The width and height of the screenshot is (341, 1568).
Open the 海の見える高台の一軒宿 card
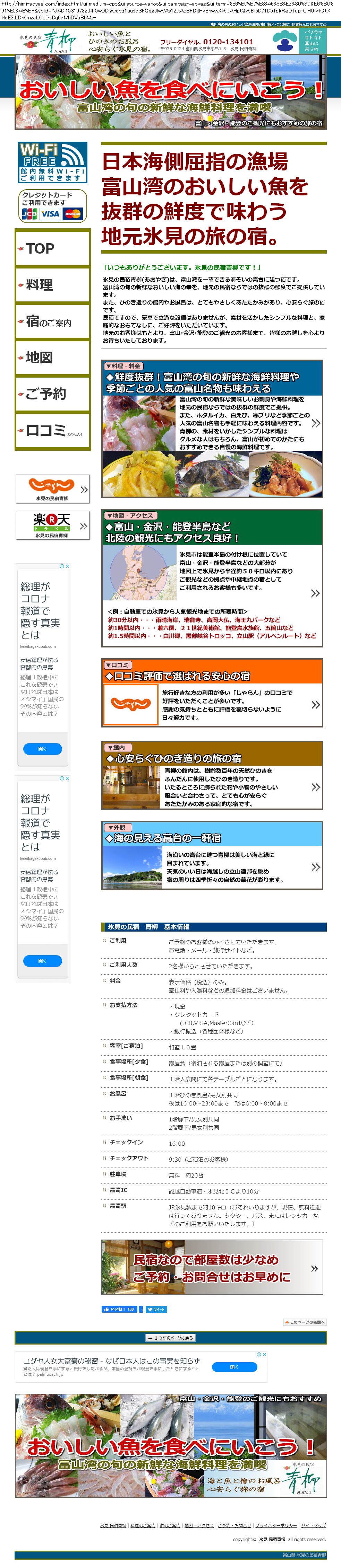click(x=212, y=855)
